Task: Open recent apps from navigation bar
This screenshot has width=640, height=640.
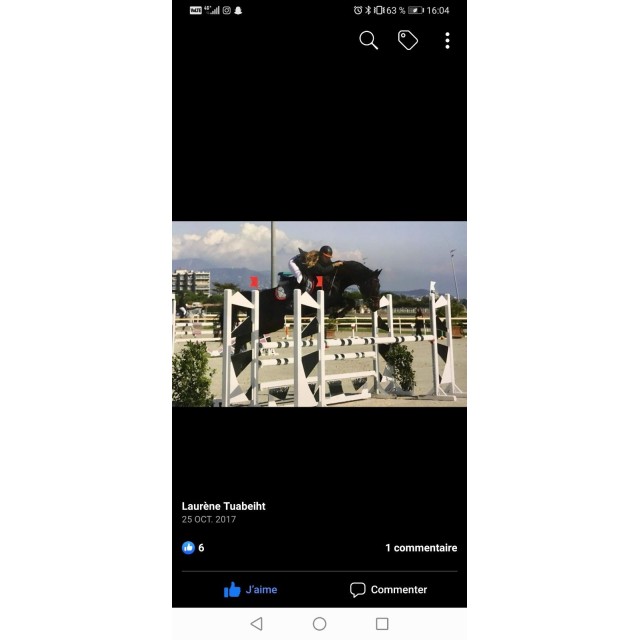Action: [382, 624]
